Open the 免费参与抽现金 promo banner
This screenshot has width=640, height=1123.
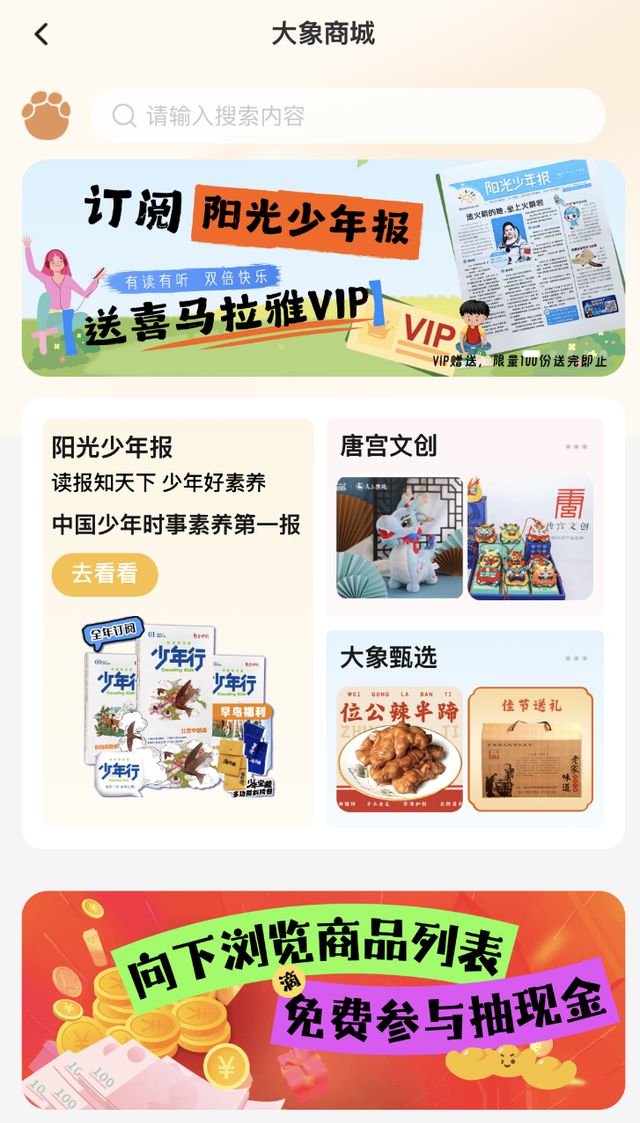323,1000
